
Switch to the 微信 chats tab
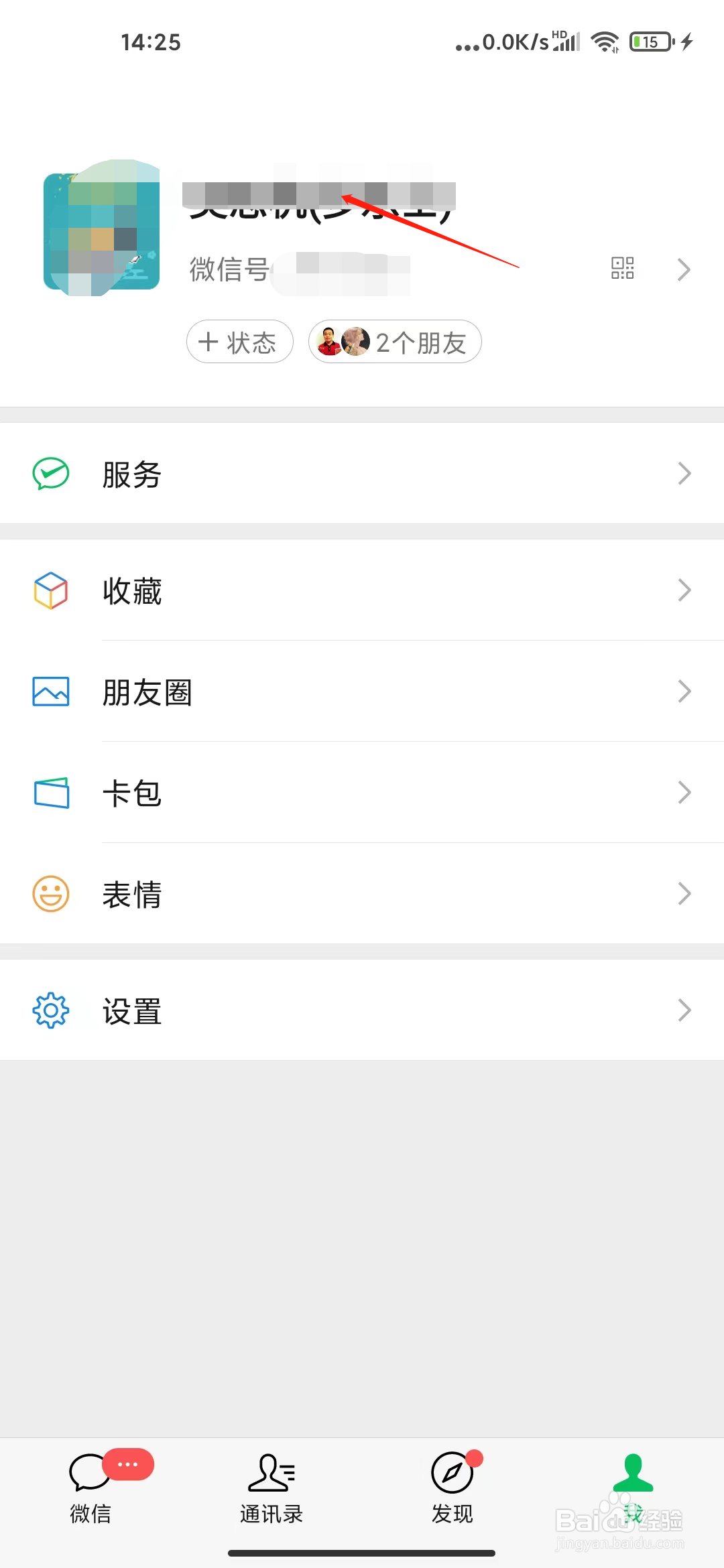click(90, 1488)
